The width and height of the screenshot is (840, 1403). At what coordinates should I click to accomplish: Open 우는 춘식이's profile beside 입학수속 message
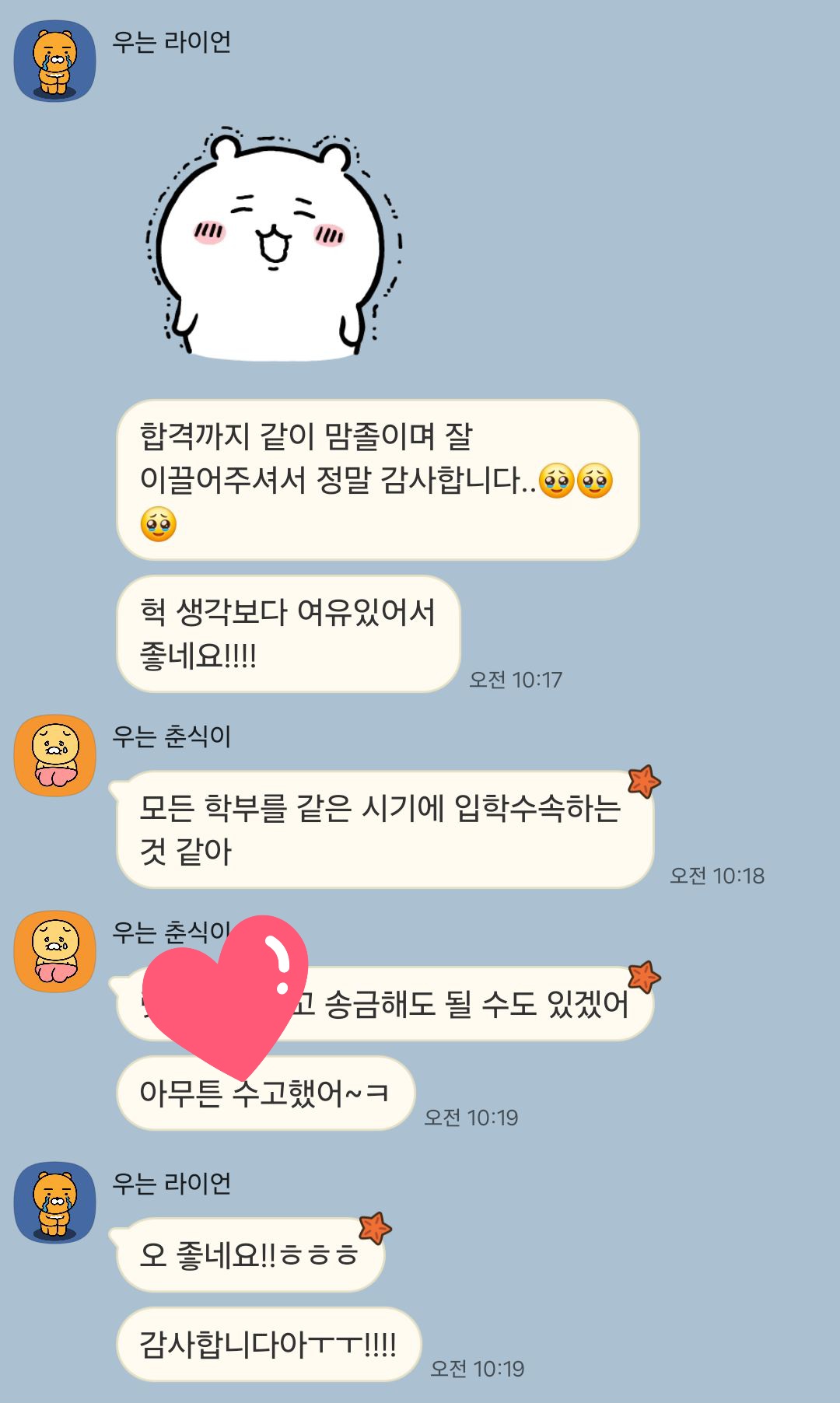coord(54,755)
